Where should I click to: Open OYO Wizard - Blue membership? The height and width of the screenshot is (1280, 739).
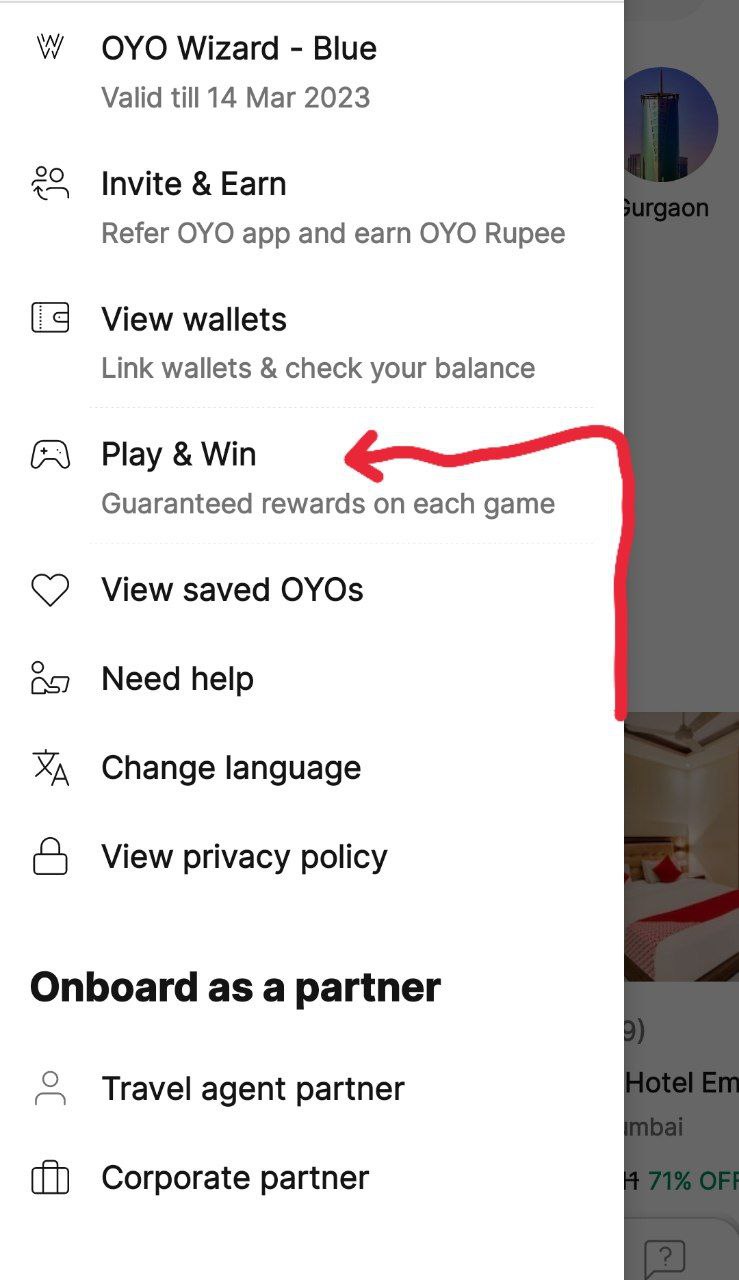[238, 49]
